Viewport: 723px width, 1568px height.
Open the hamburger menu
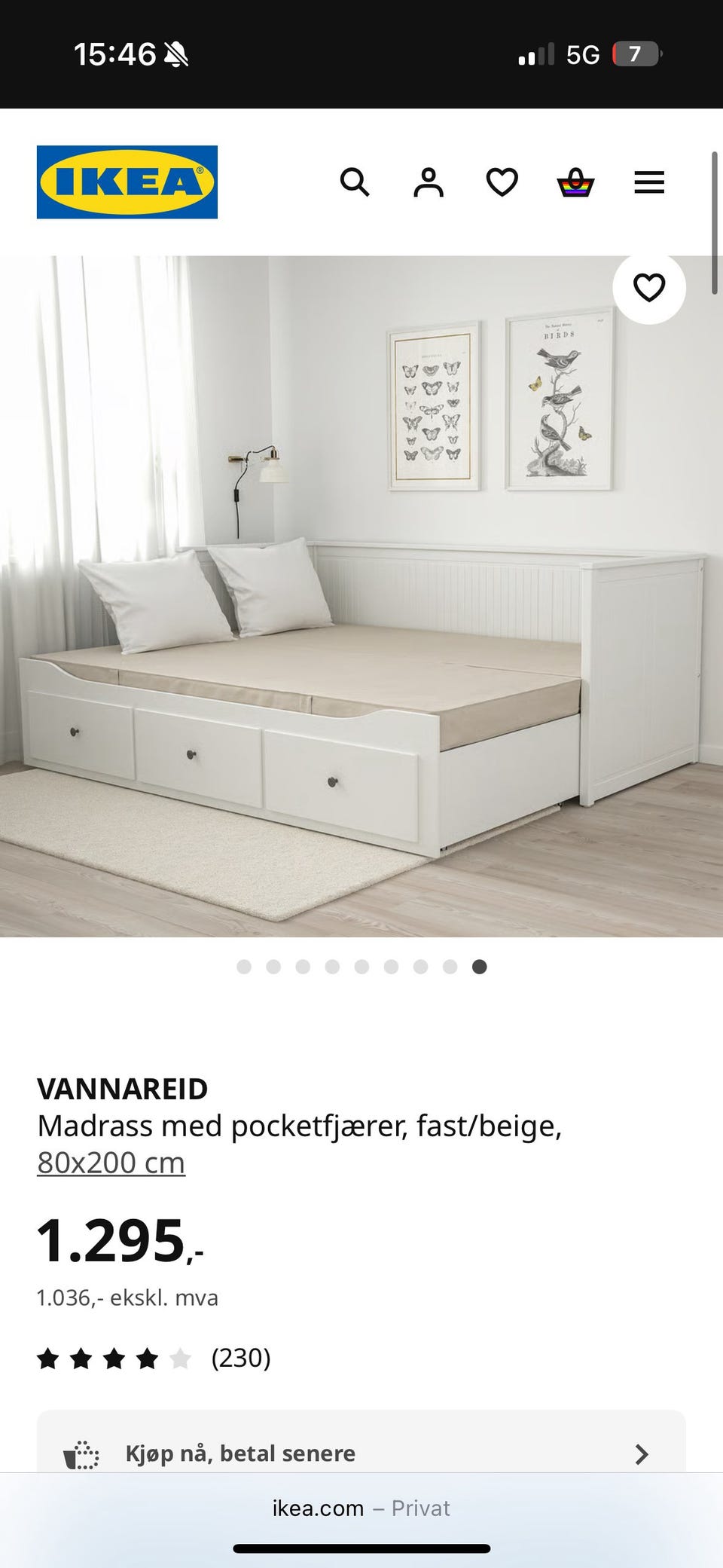649,182
